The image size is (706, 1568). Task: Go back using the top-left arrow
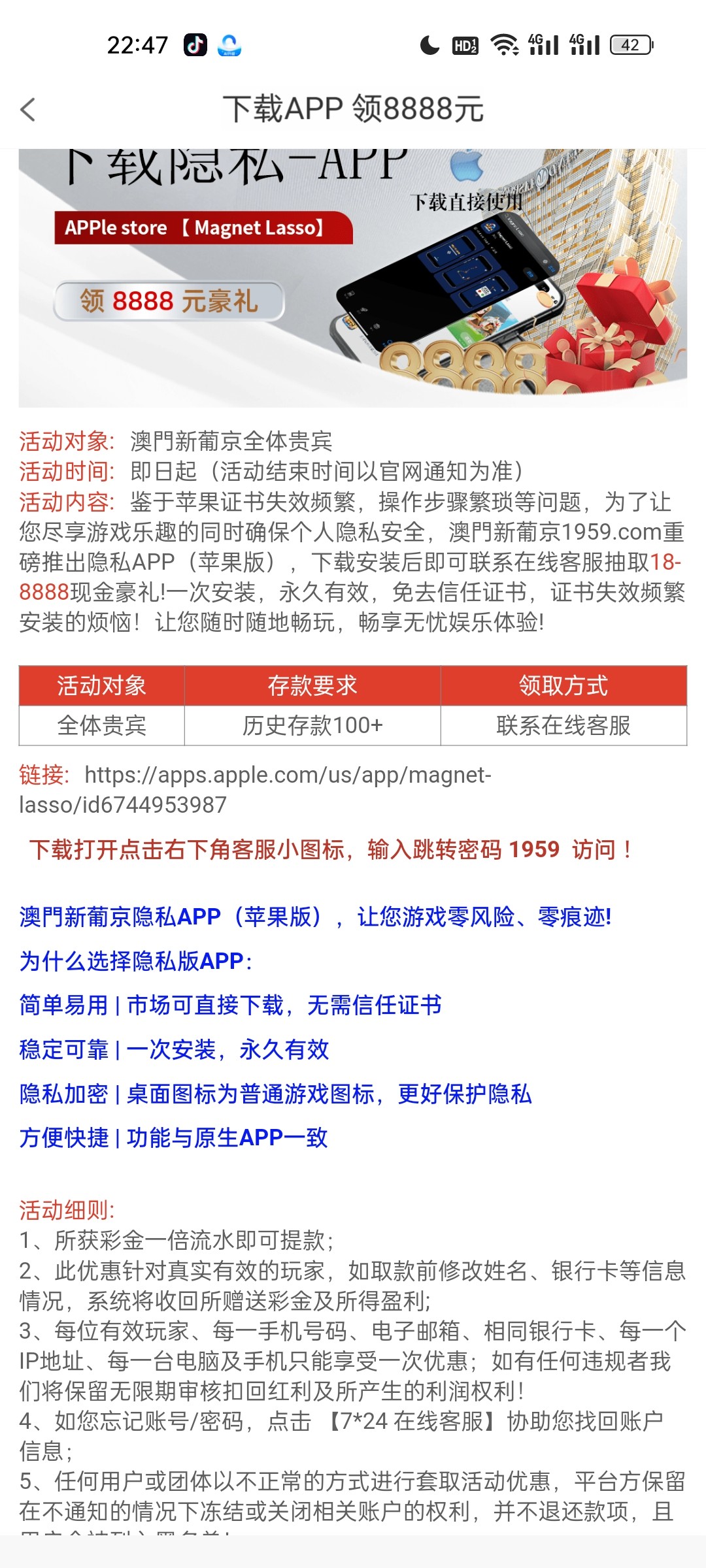[x=27, y=110]
